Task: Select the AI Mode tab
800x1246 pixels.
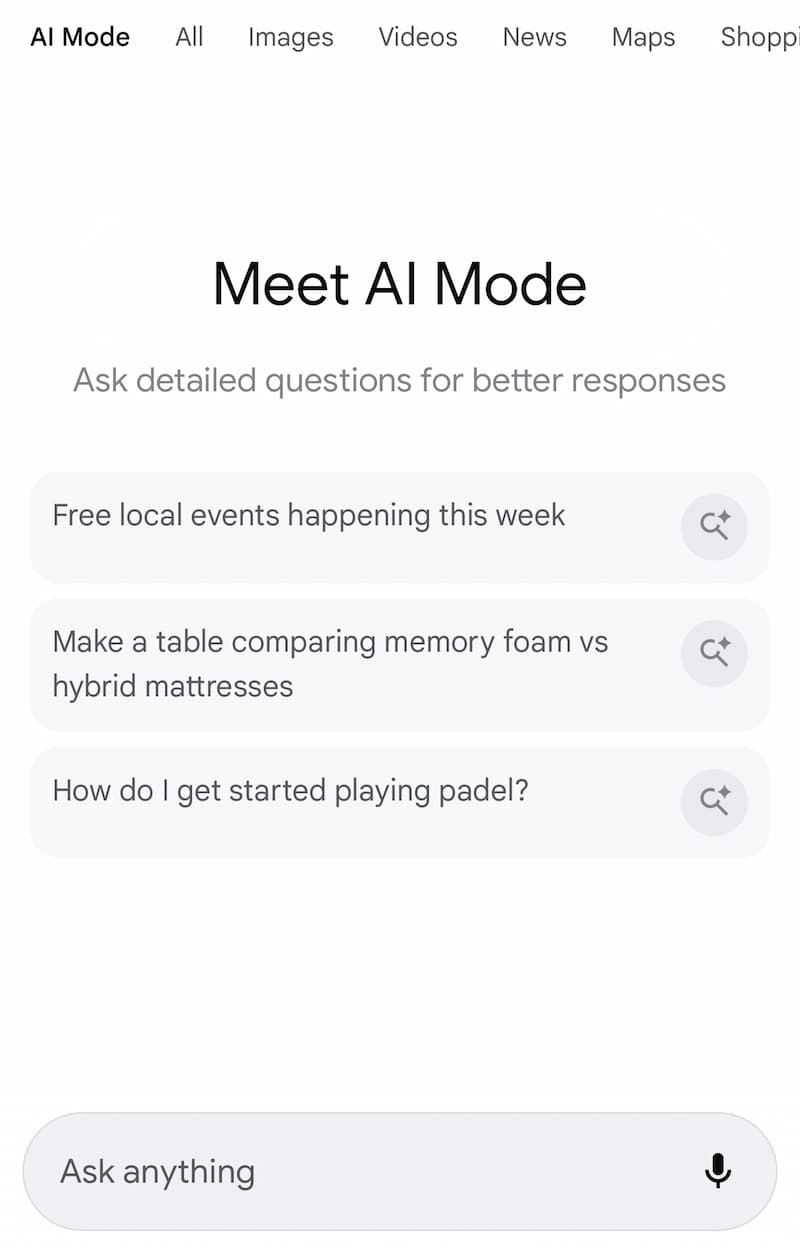Action: [80, 37]
